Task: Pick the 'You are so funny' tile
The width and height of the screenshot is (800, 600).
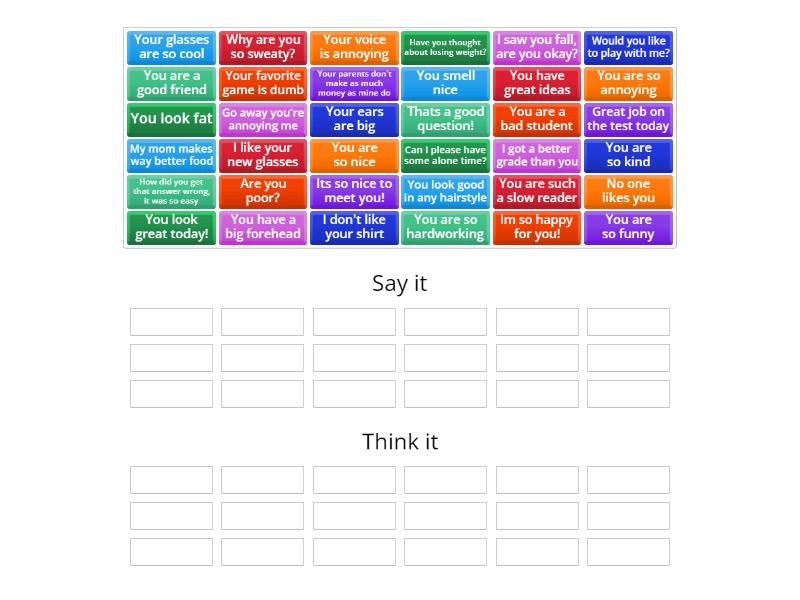Action: click(628, 227)
